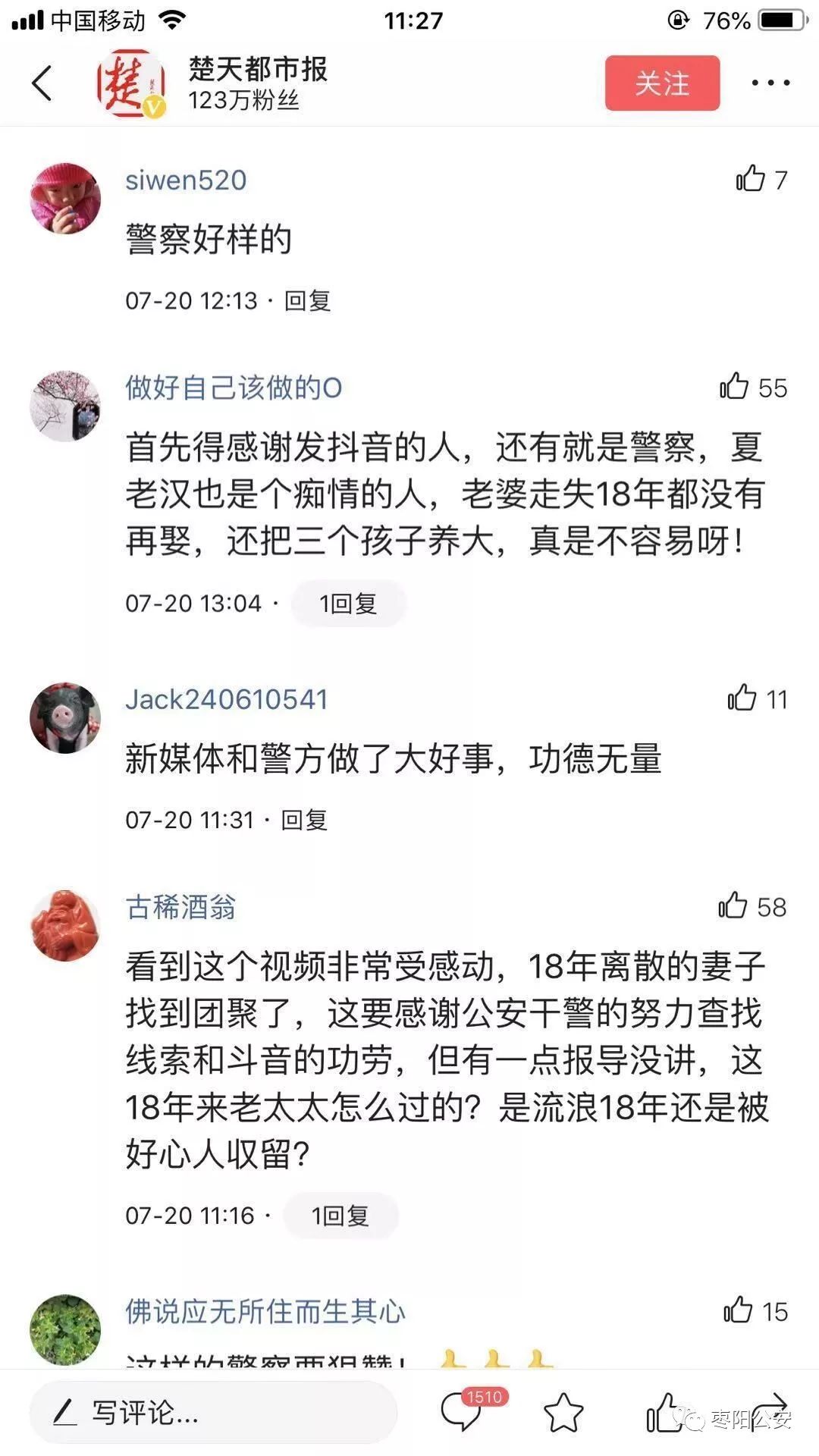Follow 楚天都市报 with the 关注 button
Viewport: 819px width, 1456px height.
coord(662,83)
